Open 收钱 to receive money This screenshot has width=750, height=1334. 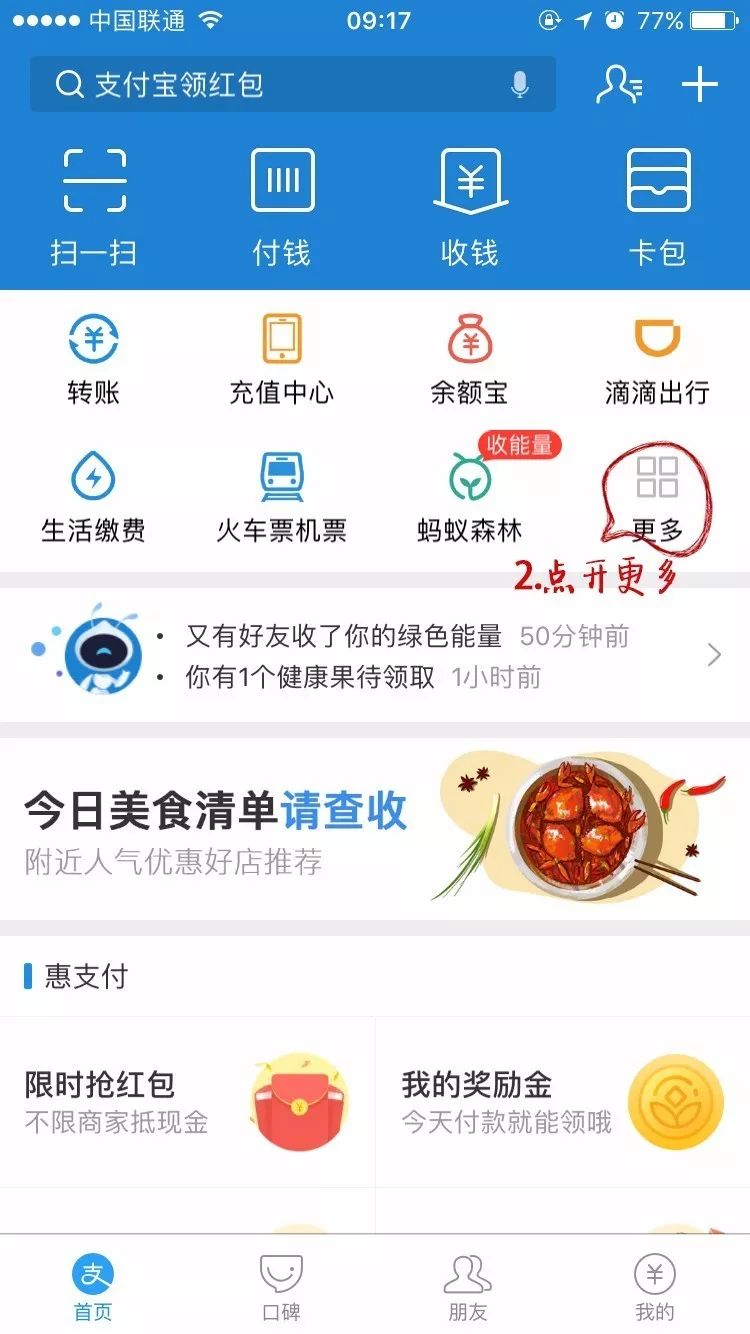[470, 207]
